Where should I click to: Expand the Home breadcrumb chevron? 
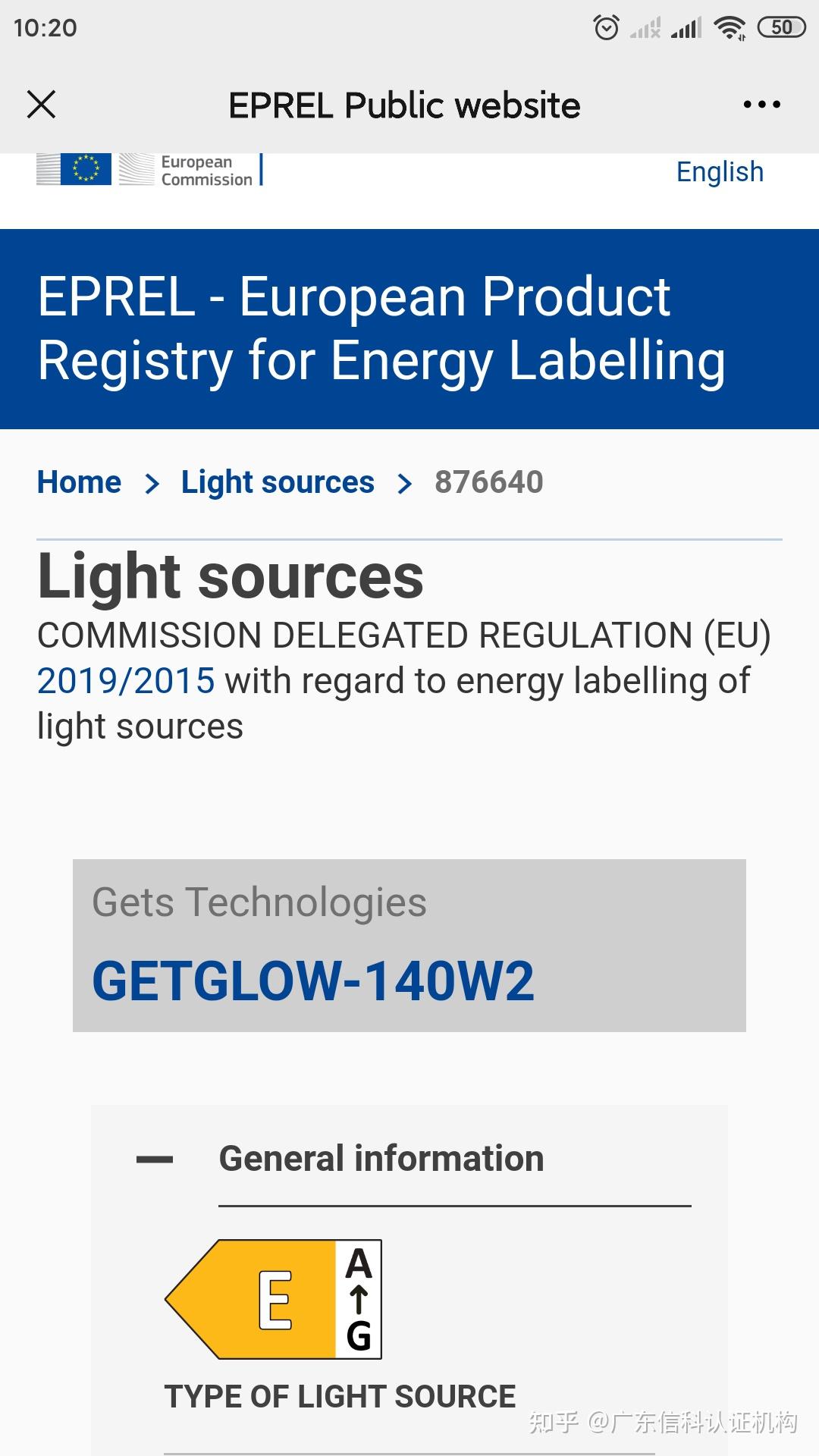152,483
